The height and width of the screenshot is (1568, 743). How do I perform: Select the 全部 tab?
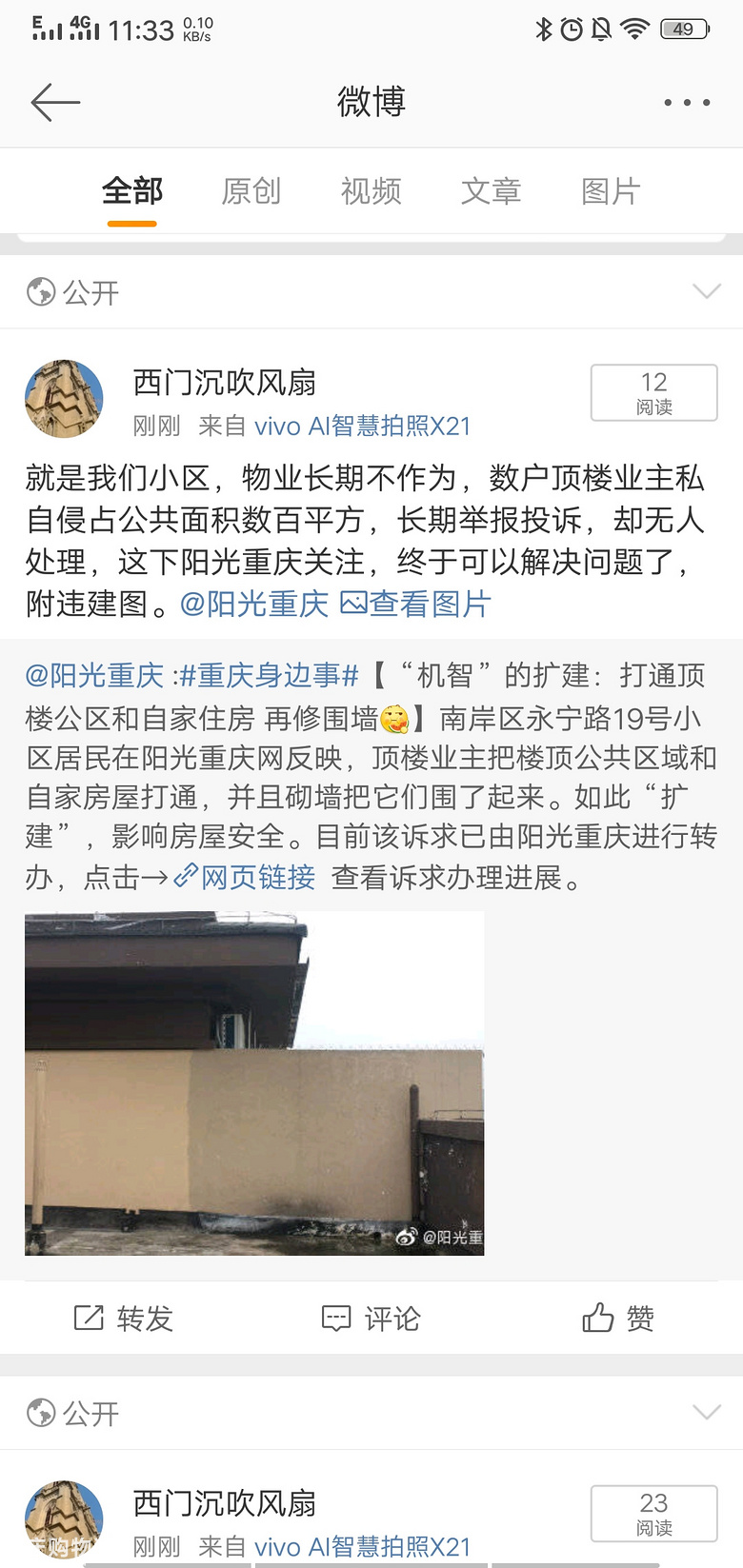(132, 191)
